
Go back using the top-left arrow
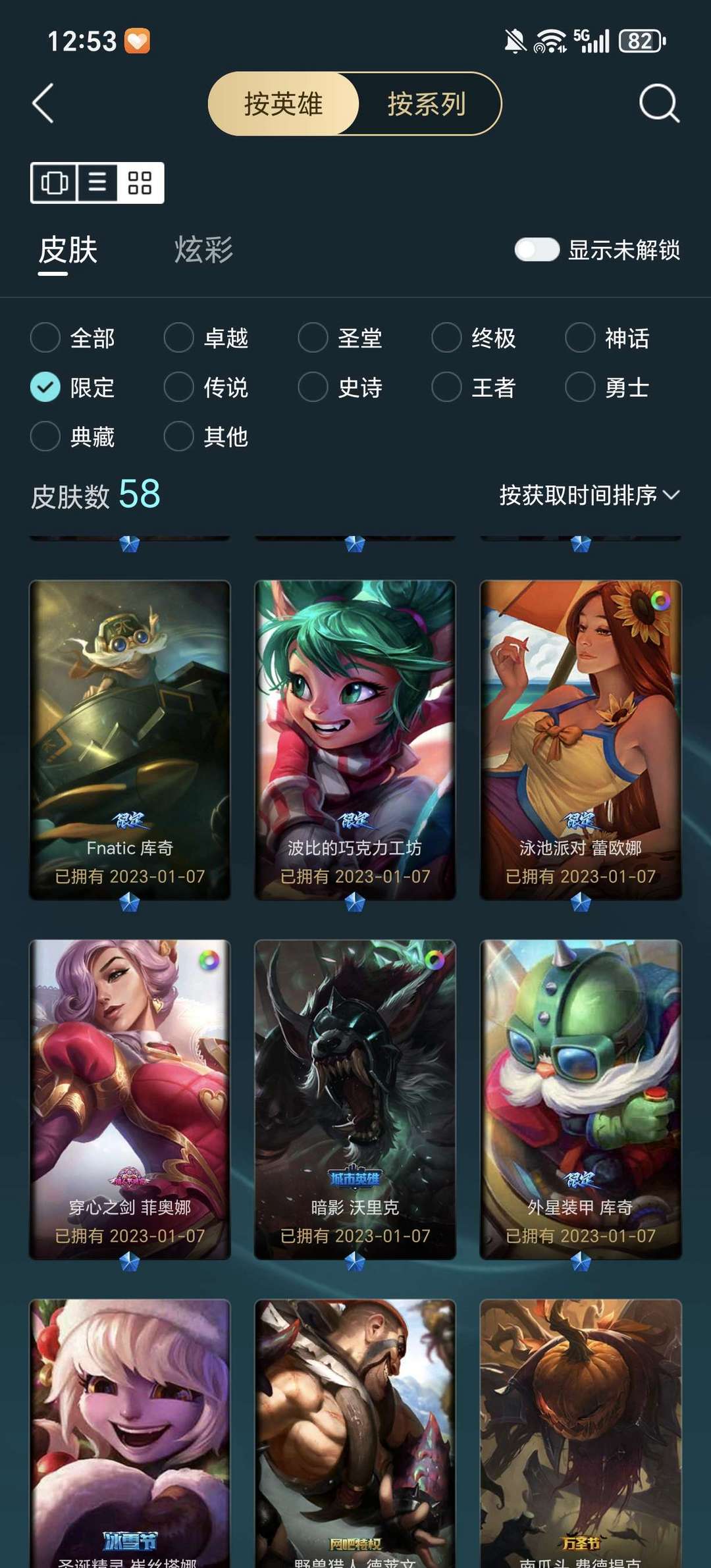point(43,103)
